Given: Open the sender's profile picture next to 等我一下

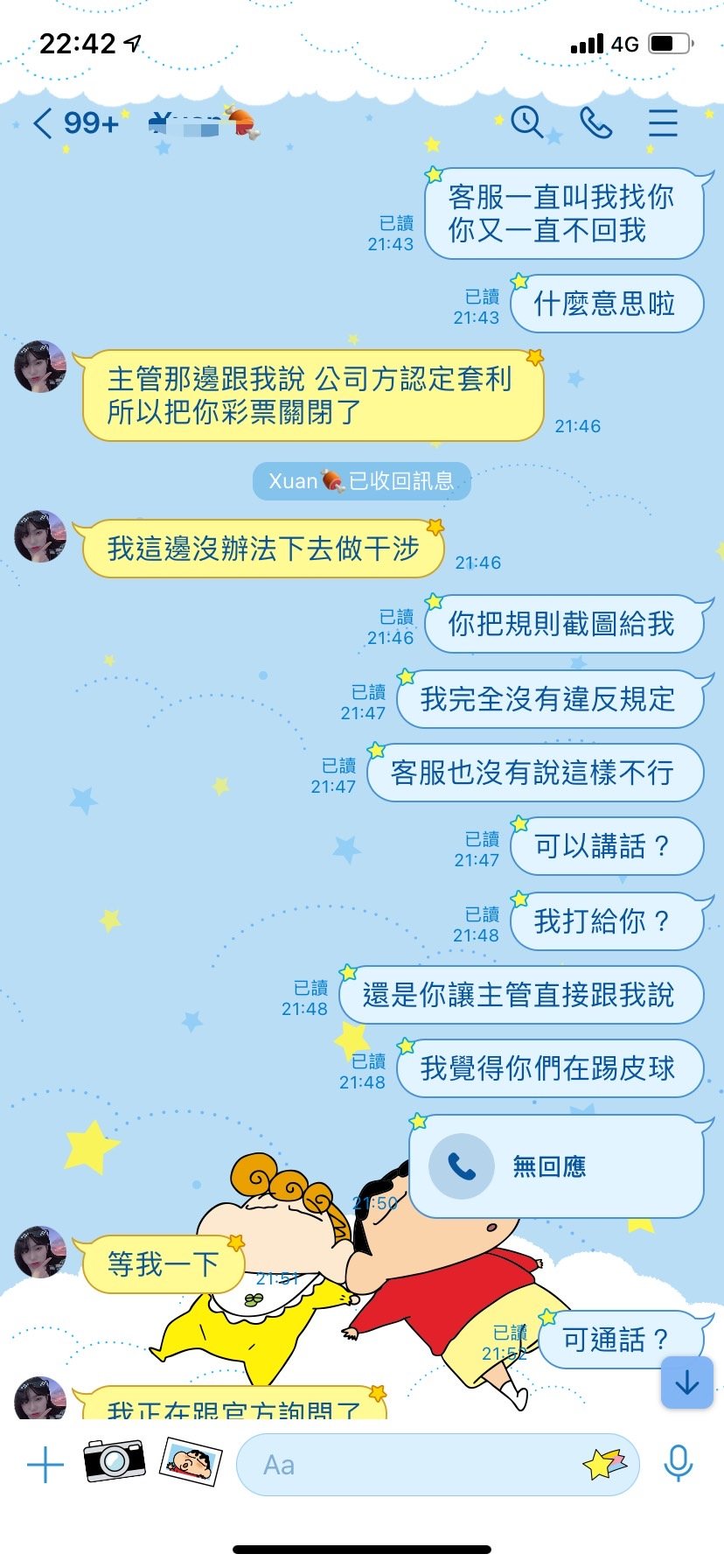Looking at the screenshot, I should pyautogui.click(x=40, y=1252).
